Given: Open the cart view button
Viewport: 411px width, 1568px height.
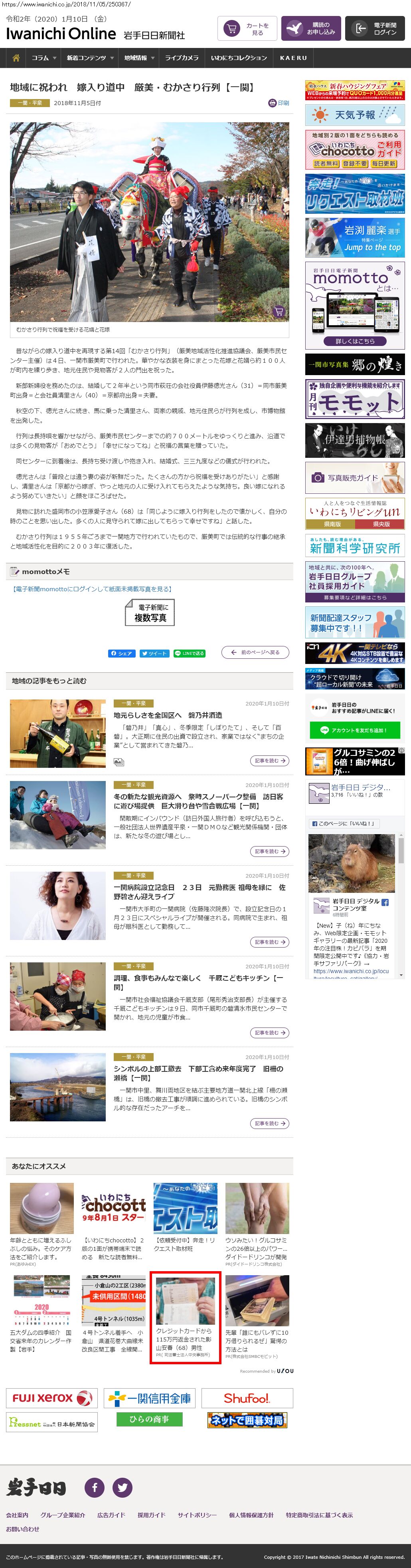Looking at the screenshot, I should coord(247,29).
